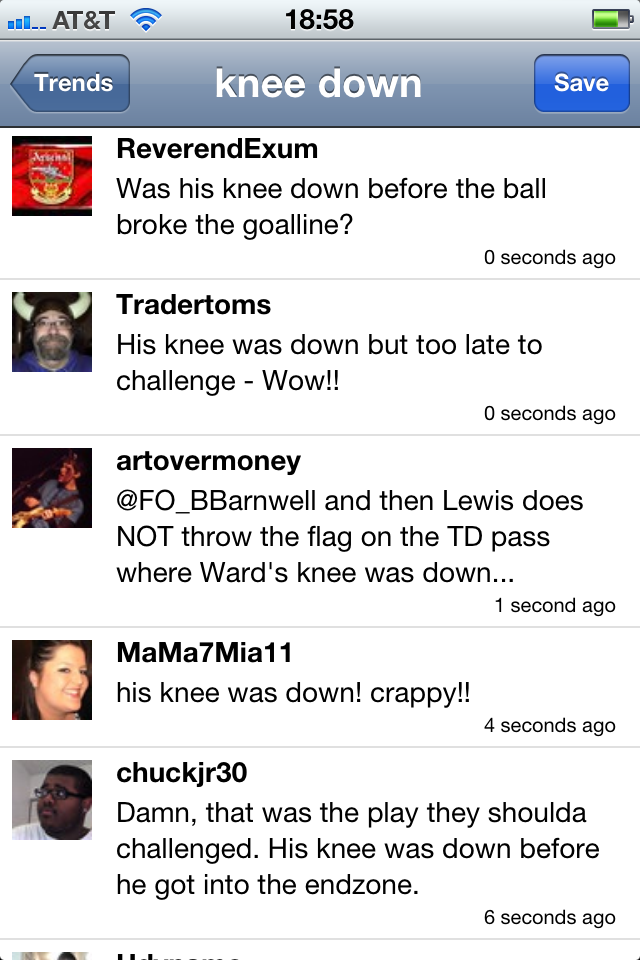The width and height of the screenshot is (640, 960).
Task: Go back to Trends
Action: pyautogui.click(x=72, y=83)
